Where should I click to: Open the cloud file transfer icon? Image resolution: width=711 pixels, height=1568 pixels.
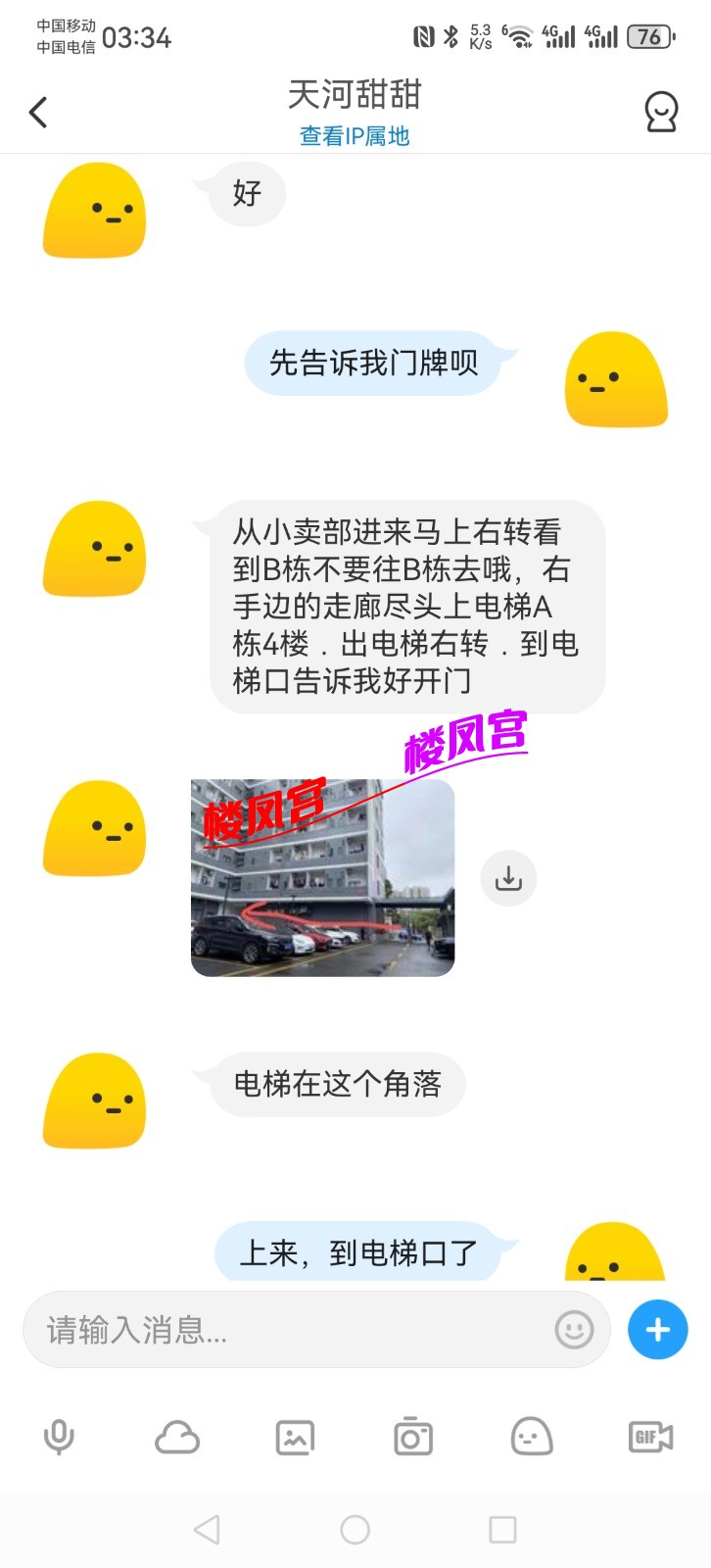pyautogui.click(x=177, y=1437)
